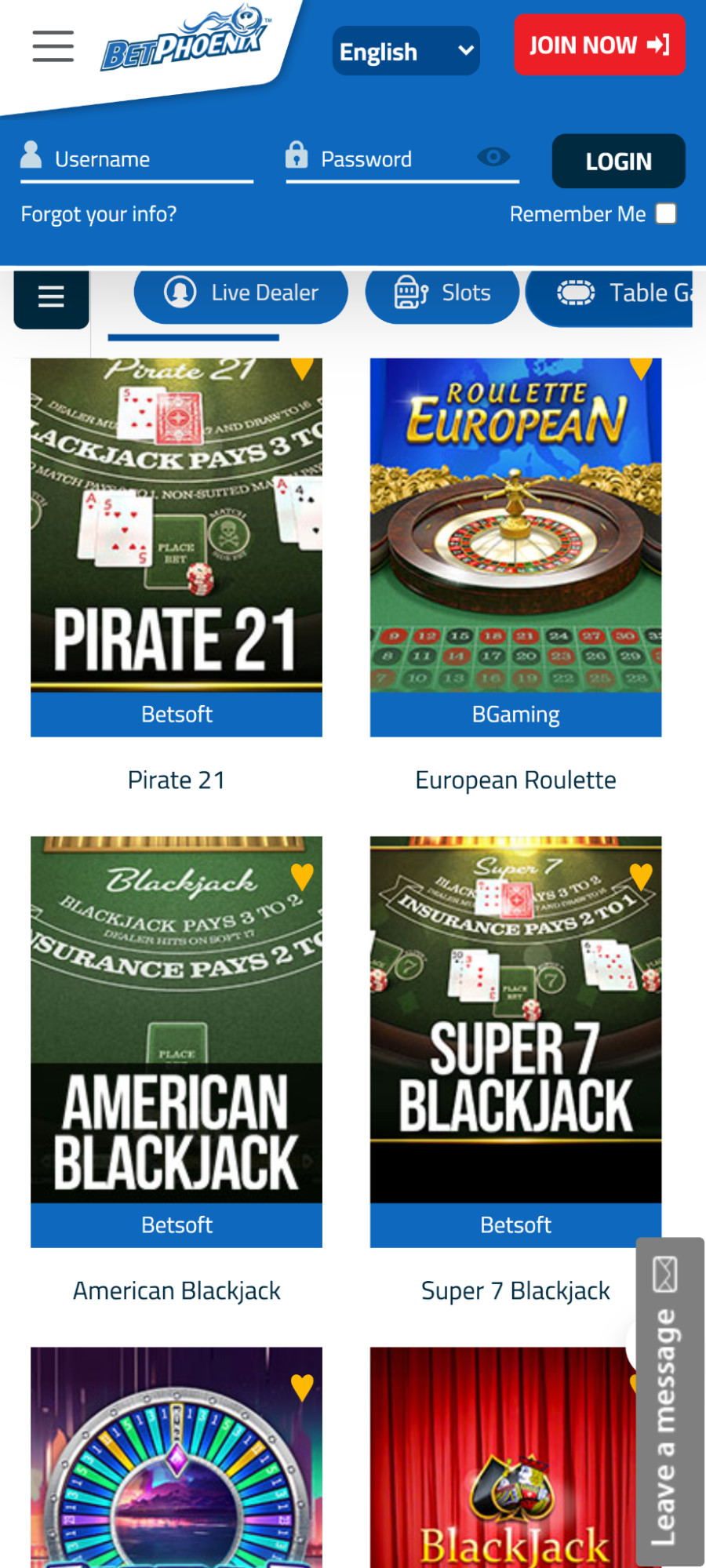Viewport: 706px width, 1568px height.
Task: Open the main hamburger menu
Action: coord(53,46)
